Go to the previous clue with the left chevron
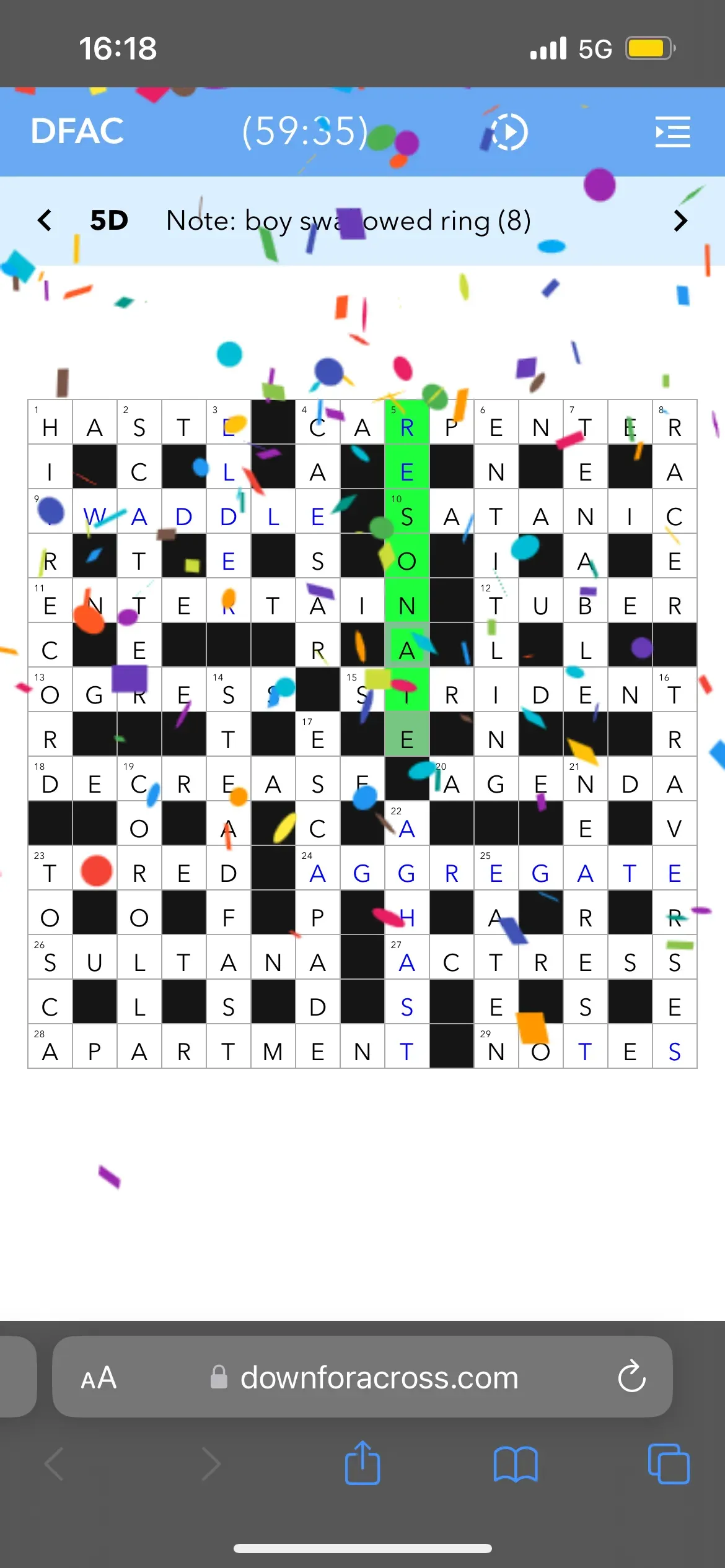Image resolution: width=725 pixels, height=1568 pixels. pos(45,220)
